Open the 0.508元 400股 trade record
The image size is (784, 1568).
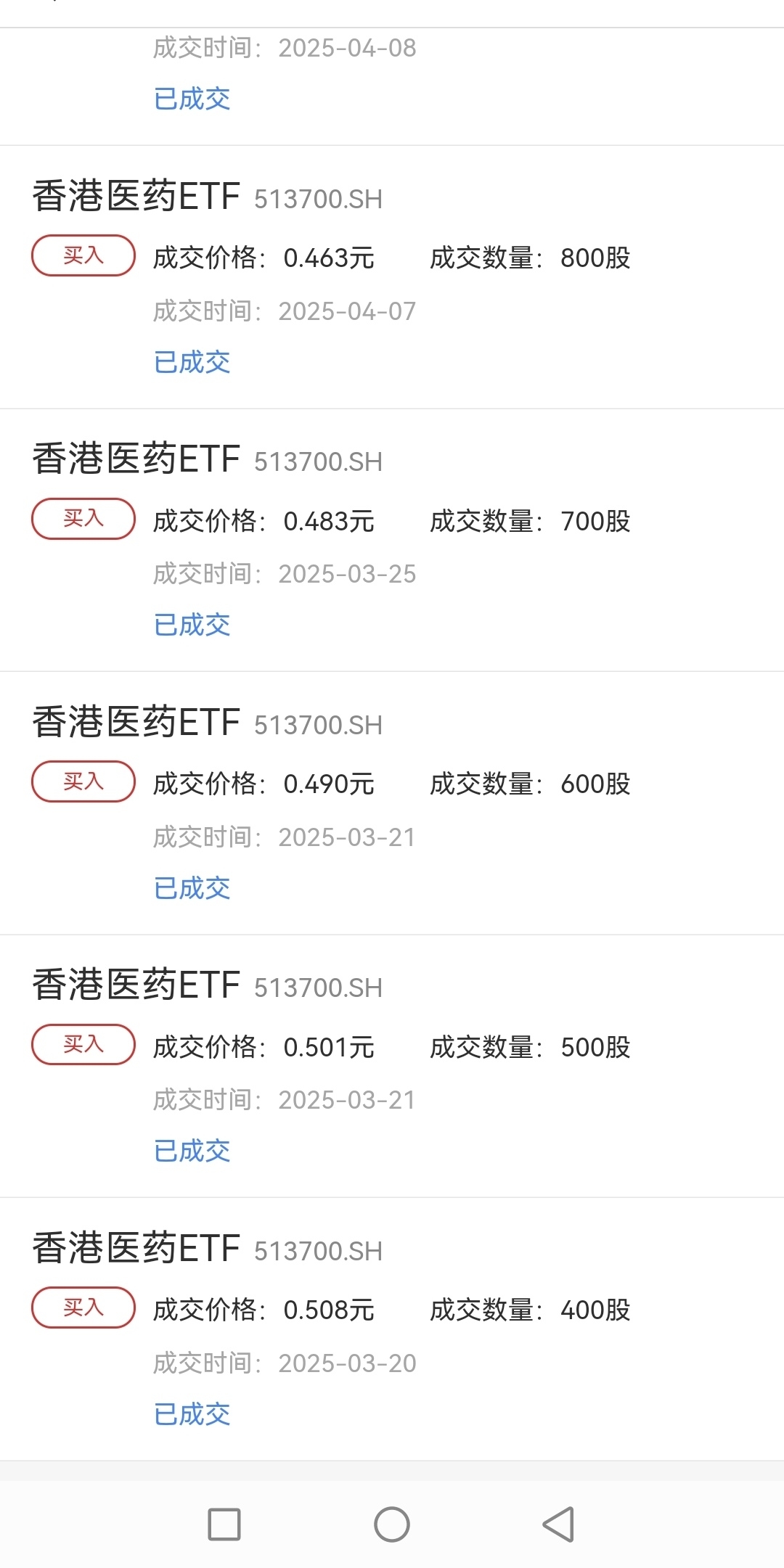pos(392,1329)
